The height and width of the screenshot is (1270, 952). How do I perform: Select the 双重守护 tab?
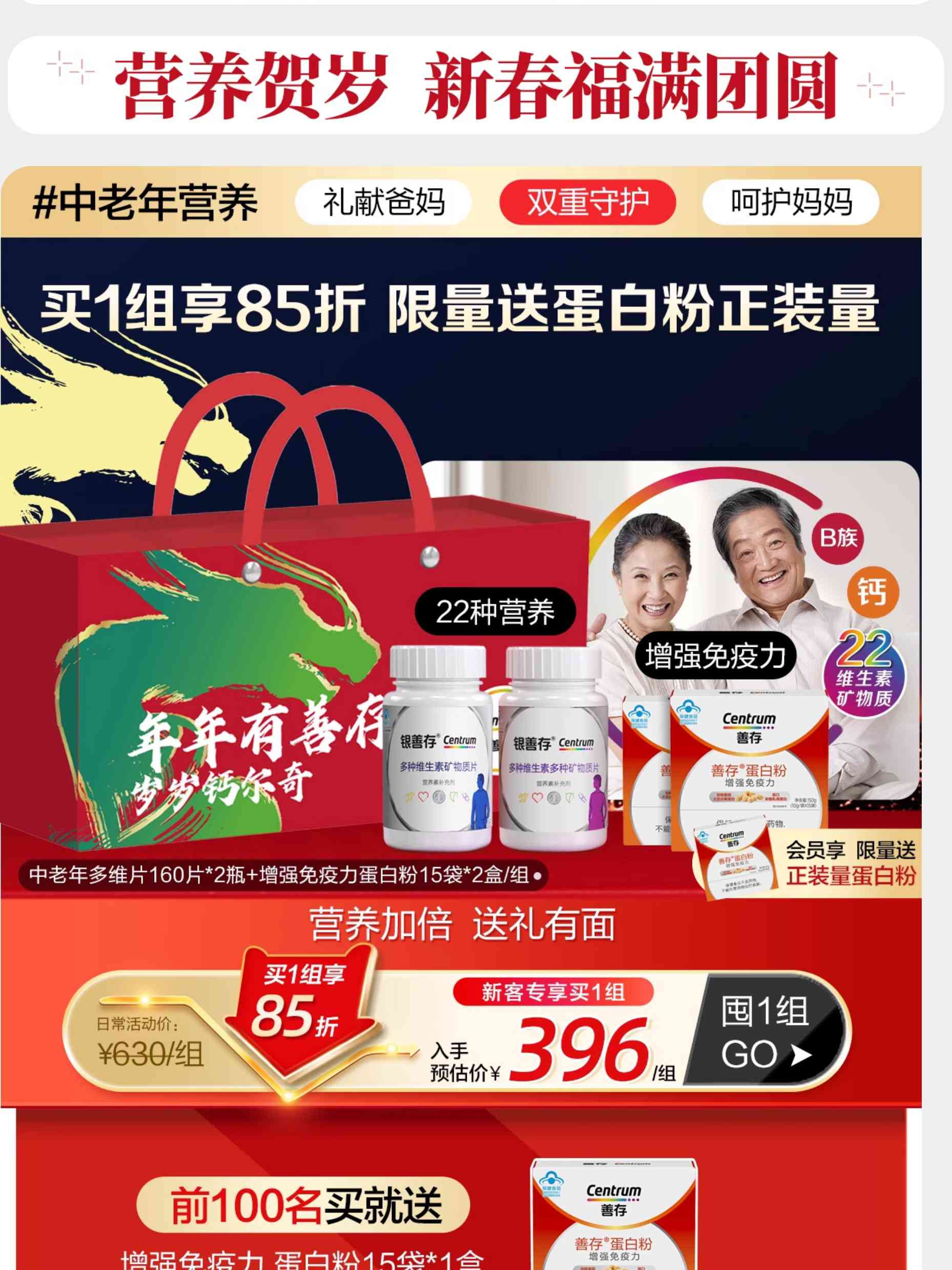point(588,202)
